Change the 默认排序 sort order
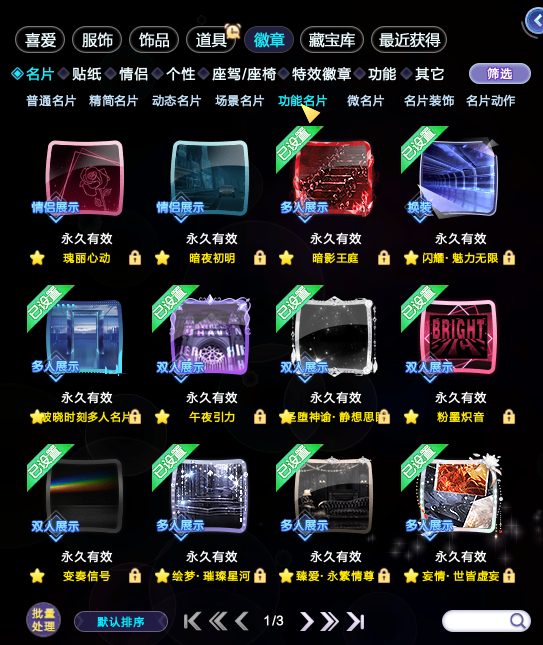 click(121, 622)
